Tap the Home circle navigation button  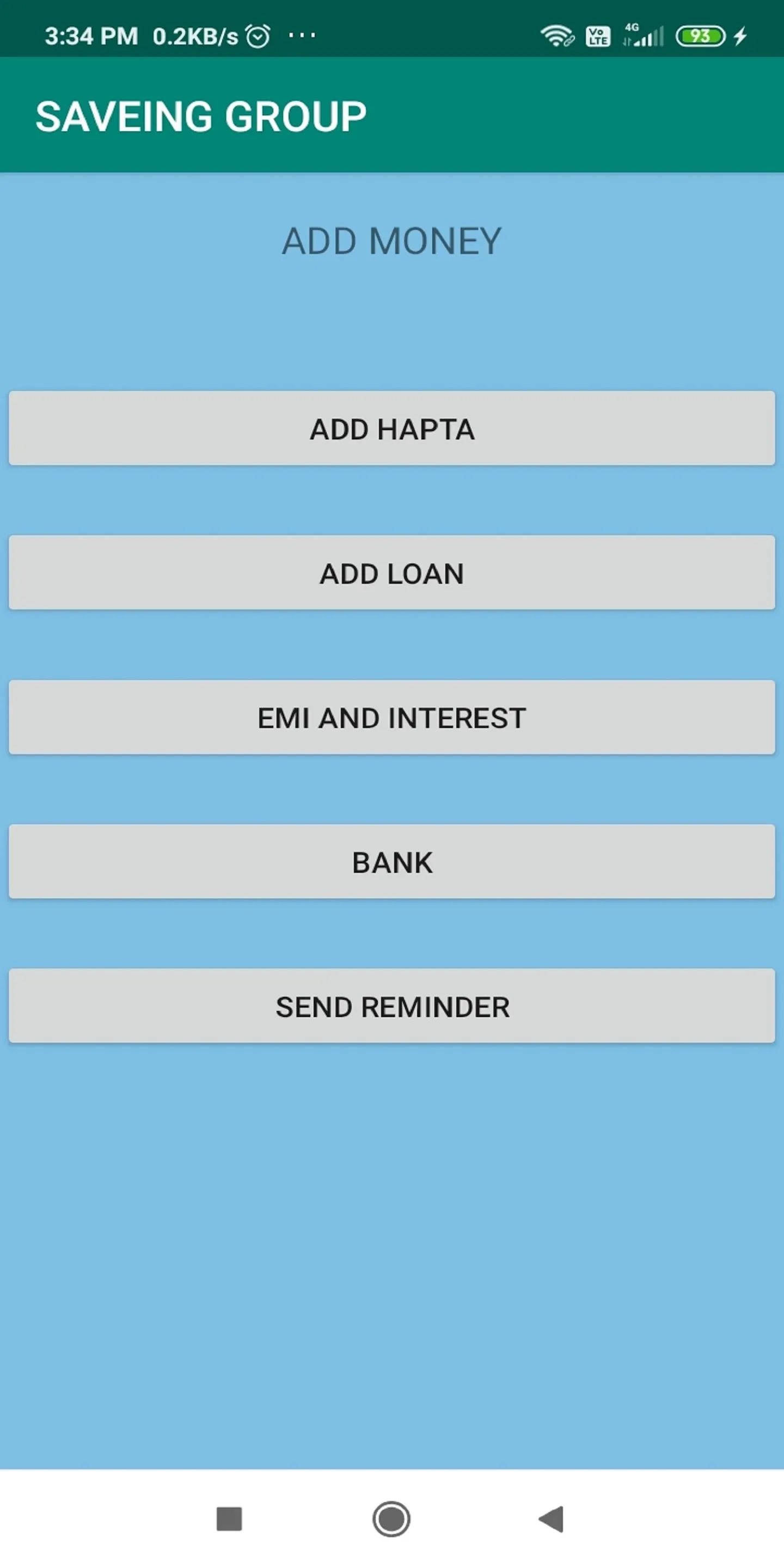point(392,1521)
